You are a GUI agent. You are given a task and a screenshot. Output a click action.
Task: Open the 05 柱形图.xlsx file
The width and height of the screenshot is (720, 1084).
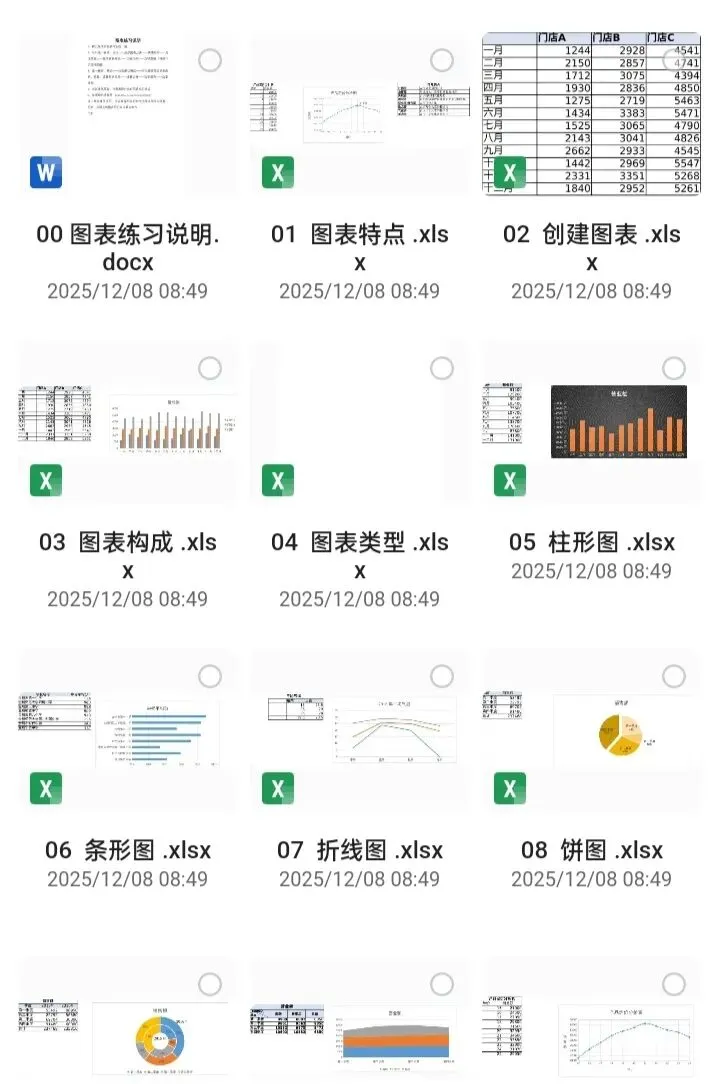591,422
